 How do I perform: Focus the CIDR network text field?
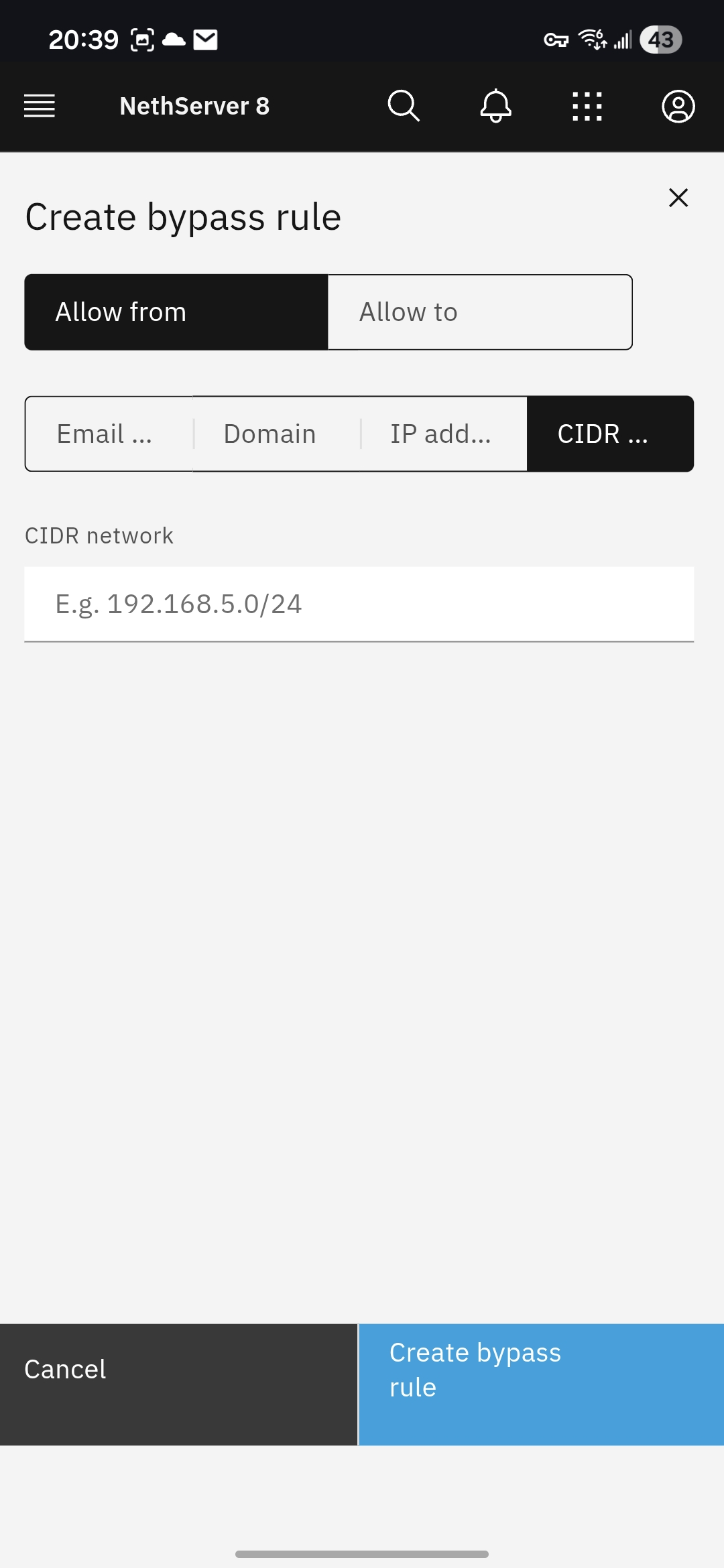coord(359,604)
